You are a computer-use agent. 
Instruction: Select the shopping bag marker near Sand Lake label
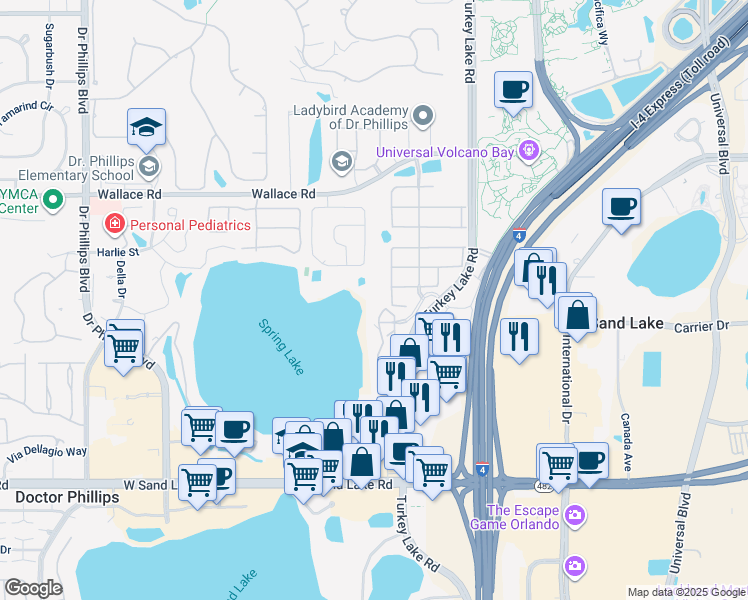pos(577,316)
